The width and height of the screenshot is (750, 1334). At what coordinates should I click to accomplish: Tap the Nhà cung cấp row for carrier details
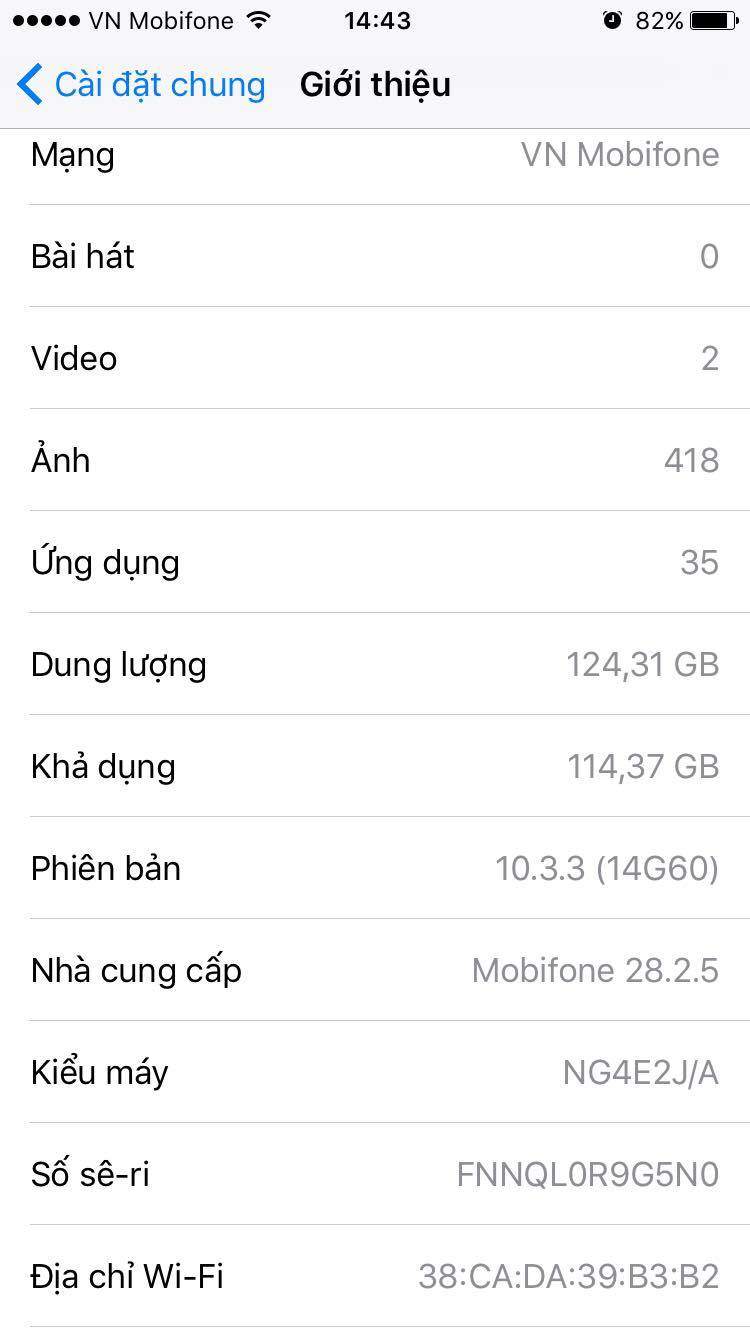tap(375, 970)
